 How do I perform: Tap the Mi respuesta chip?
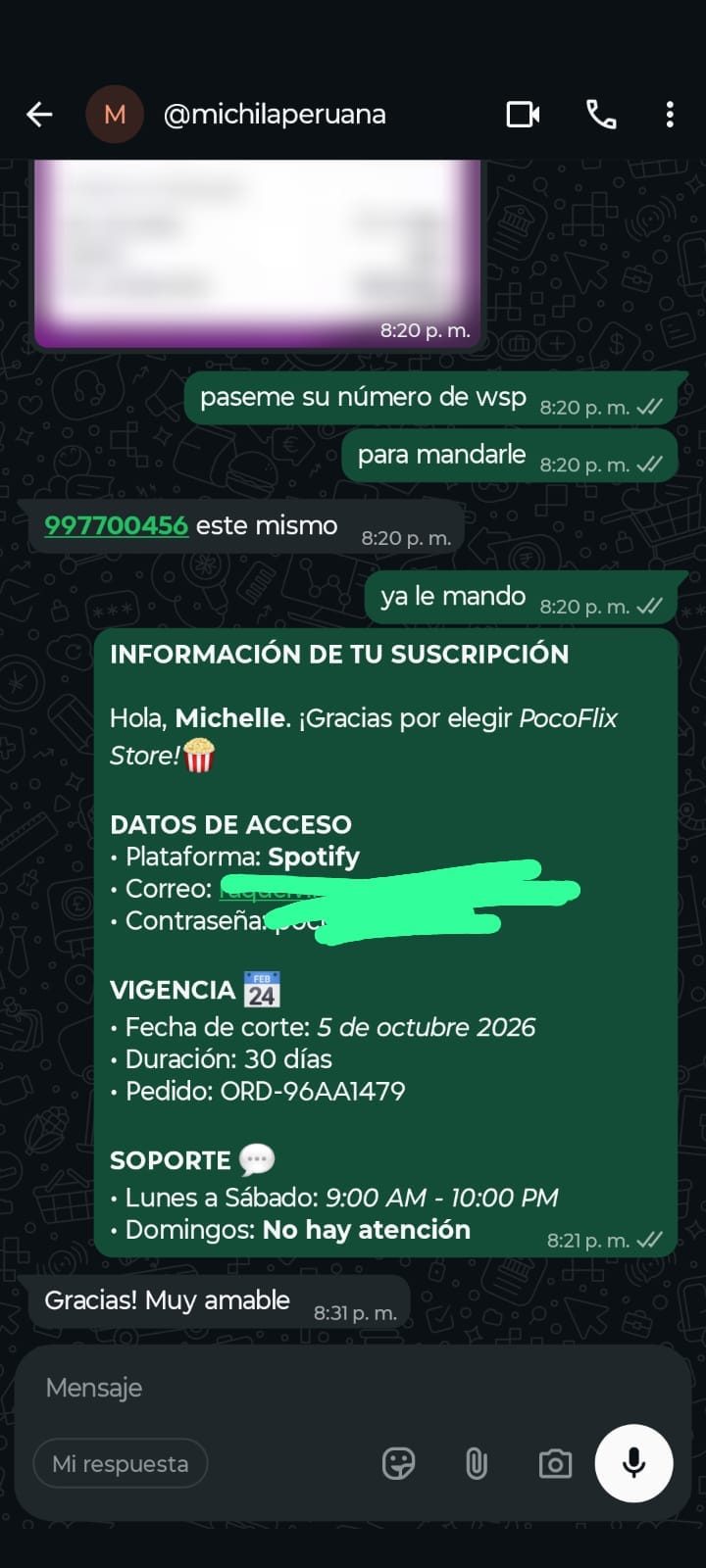tap(121, 1464)
